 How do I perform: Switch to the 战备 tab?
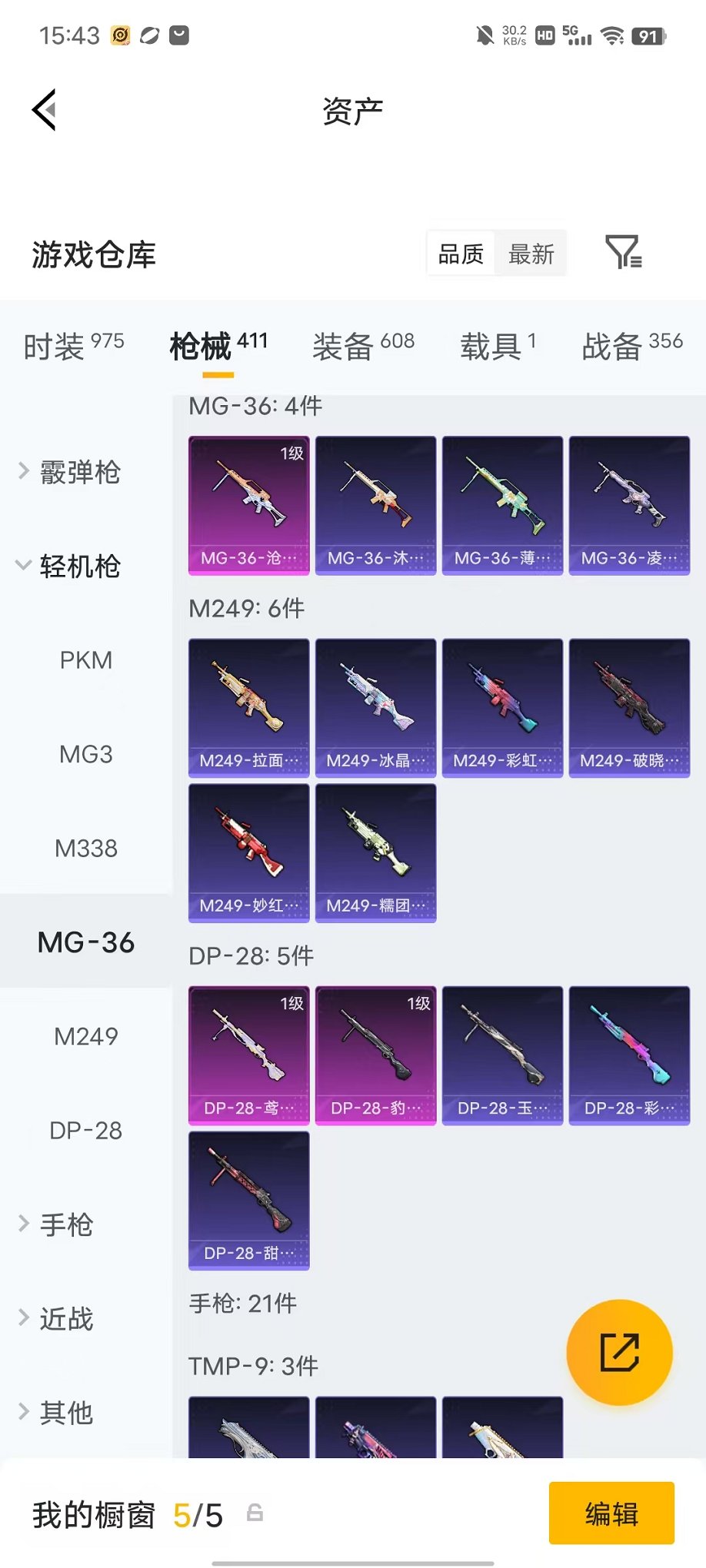pyautogui.click(x=632, y=346)
